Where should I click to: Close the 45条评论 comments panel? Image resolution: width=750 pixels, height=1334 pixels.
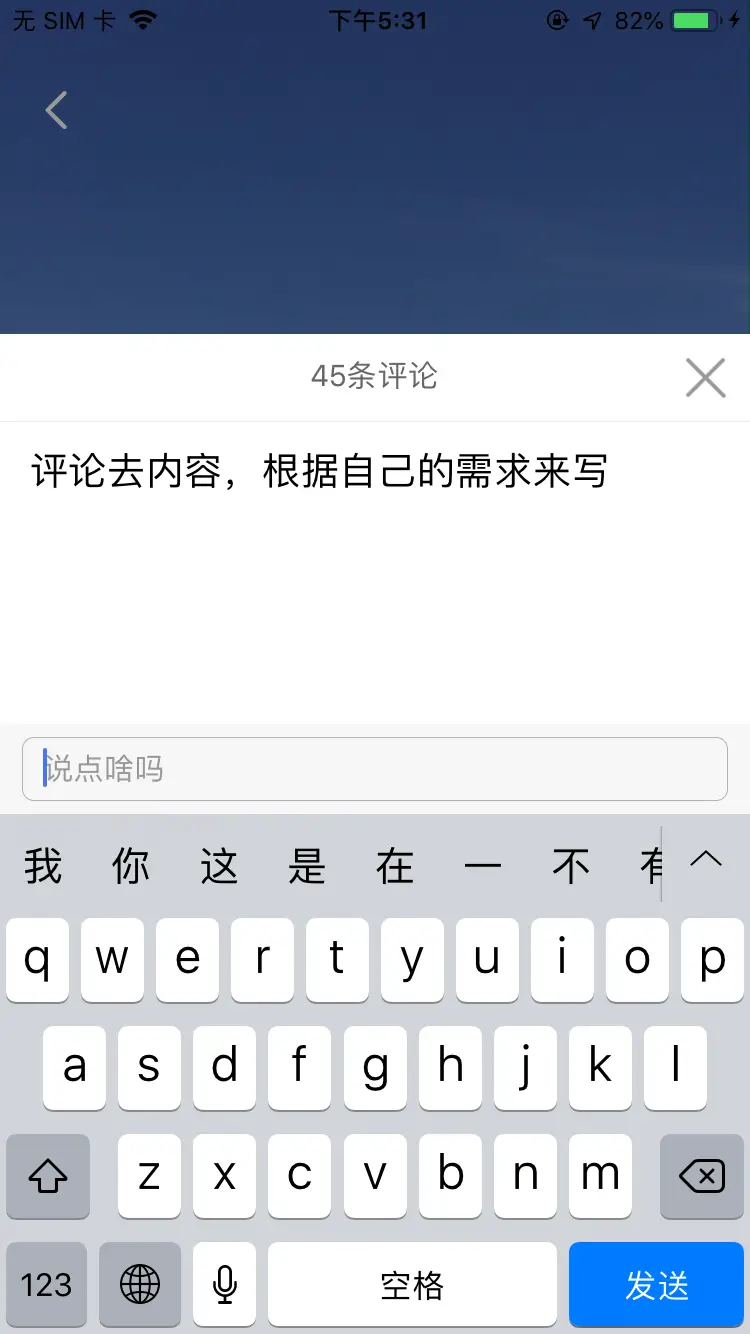tap(705, 378)
